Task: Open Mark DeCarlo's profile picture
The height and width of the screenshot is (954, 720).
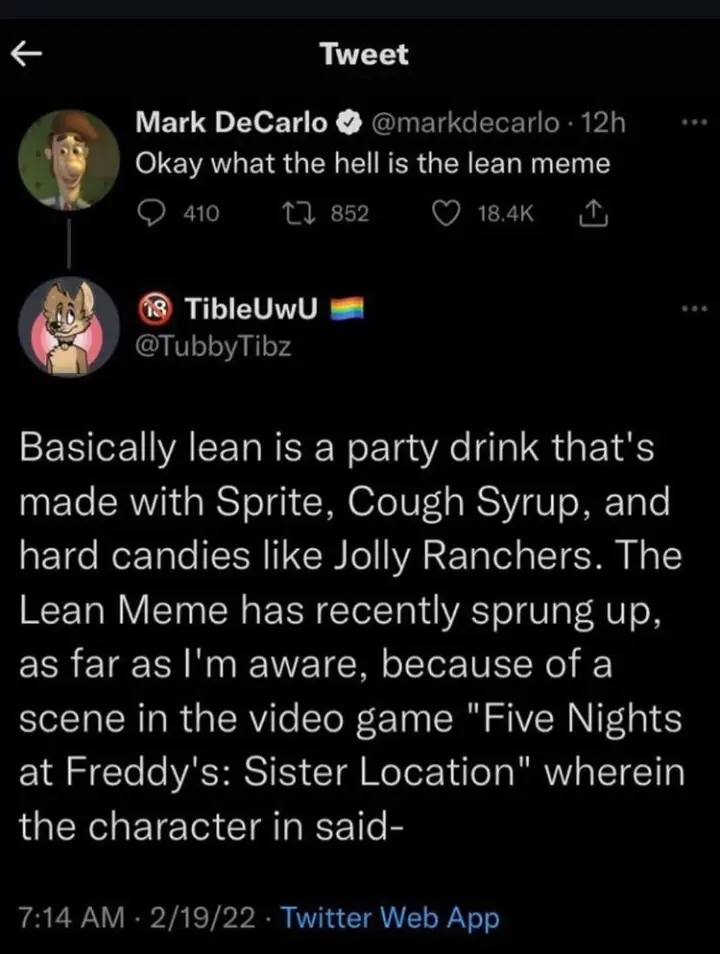Action: [x=67, y=160]
